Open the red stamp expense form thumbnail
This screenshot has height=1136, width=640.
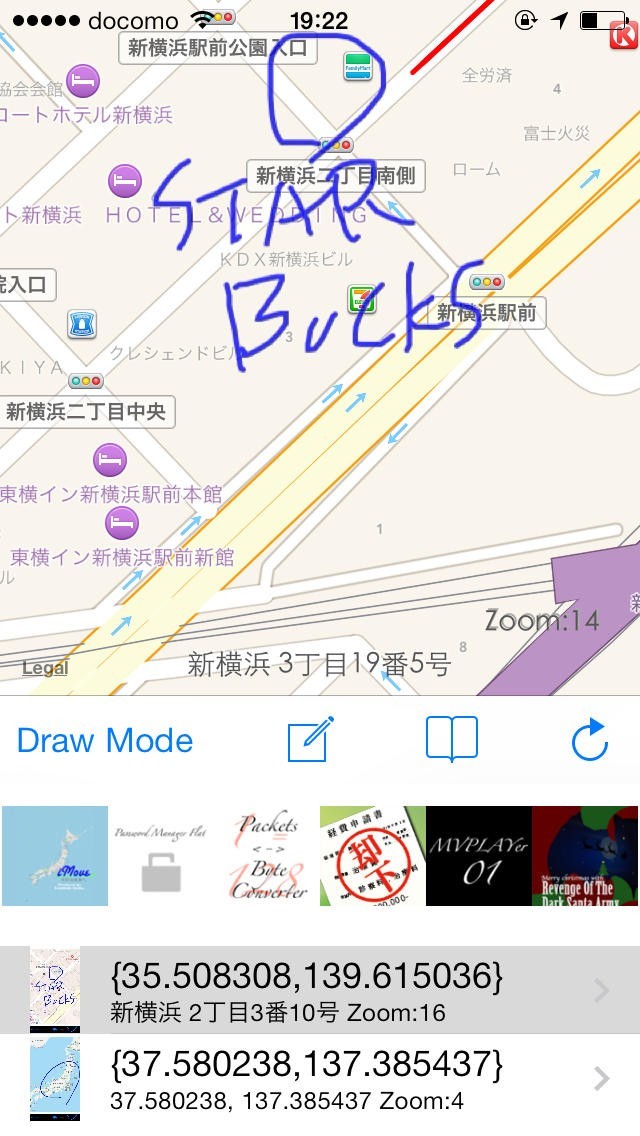tap(372, 856)
